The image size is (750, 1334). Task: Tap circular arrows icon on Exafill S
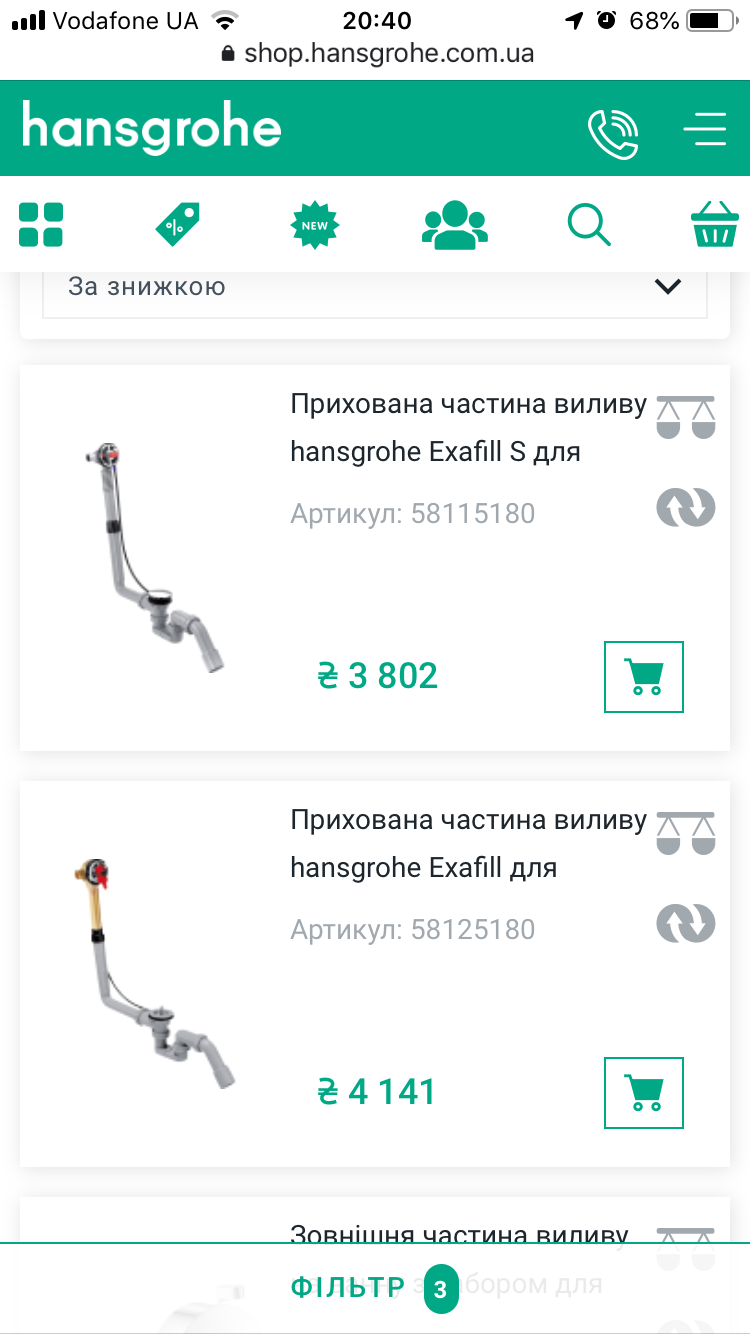tap(686, 507)
